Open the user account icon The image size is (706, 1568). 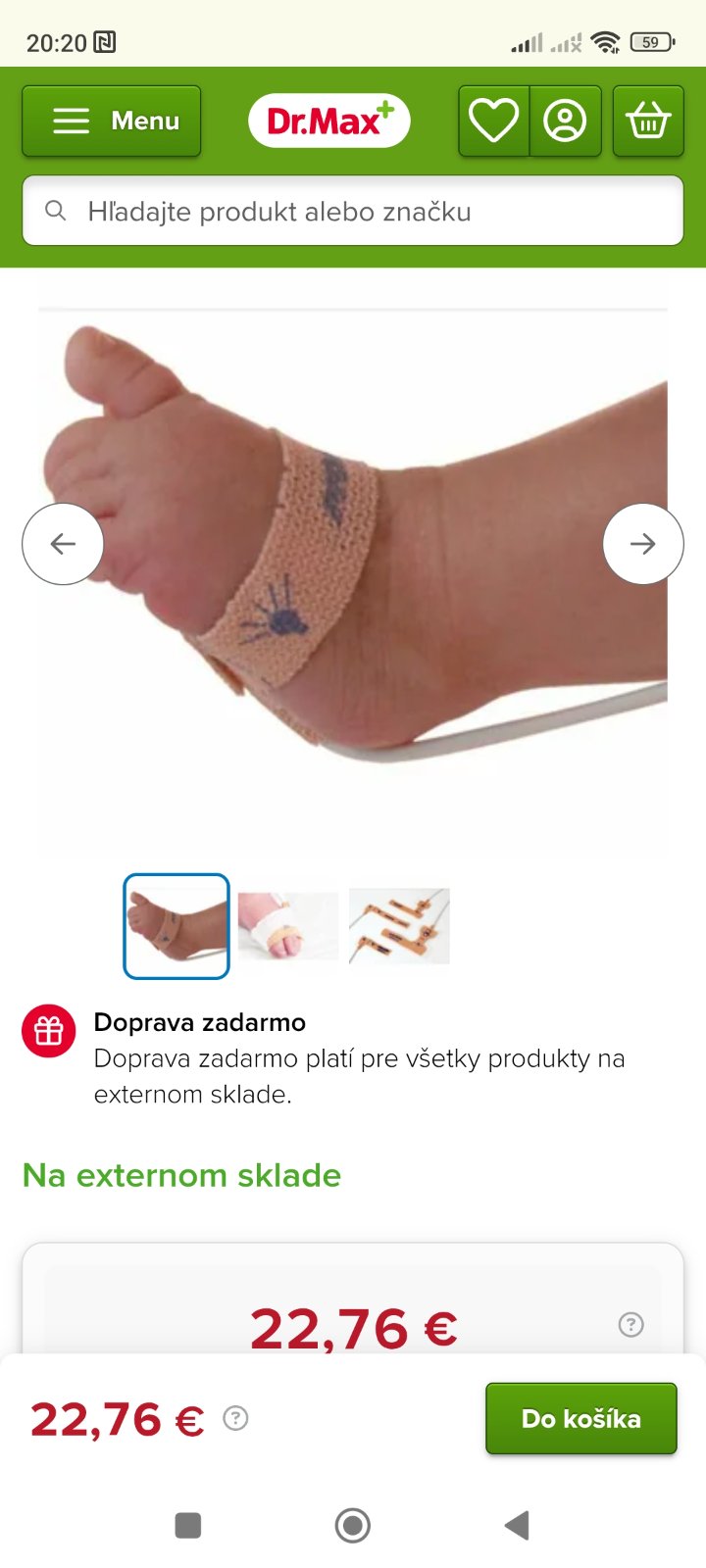(565, 122)
